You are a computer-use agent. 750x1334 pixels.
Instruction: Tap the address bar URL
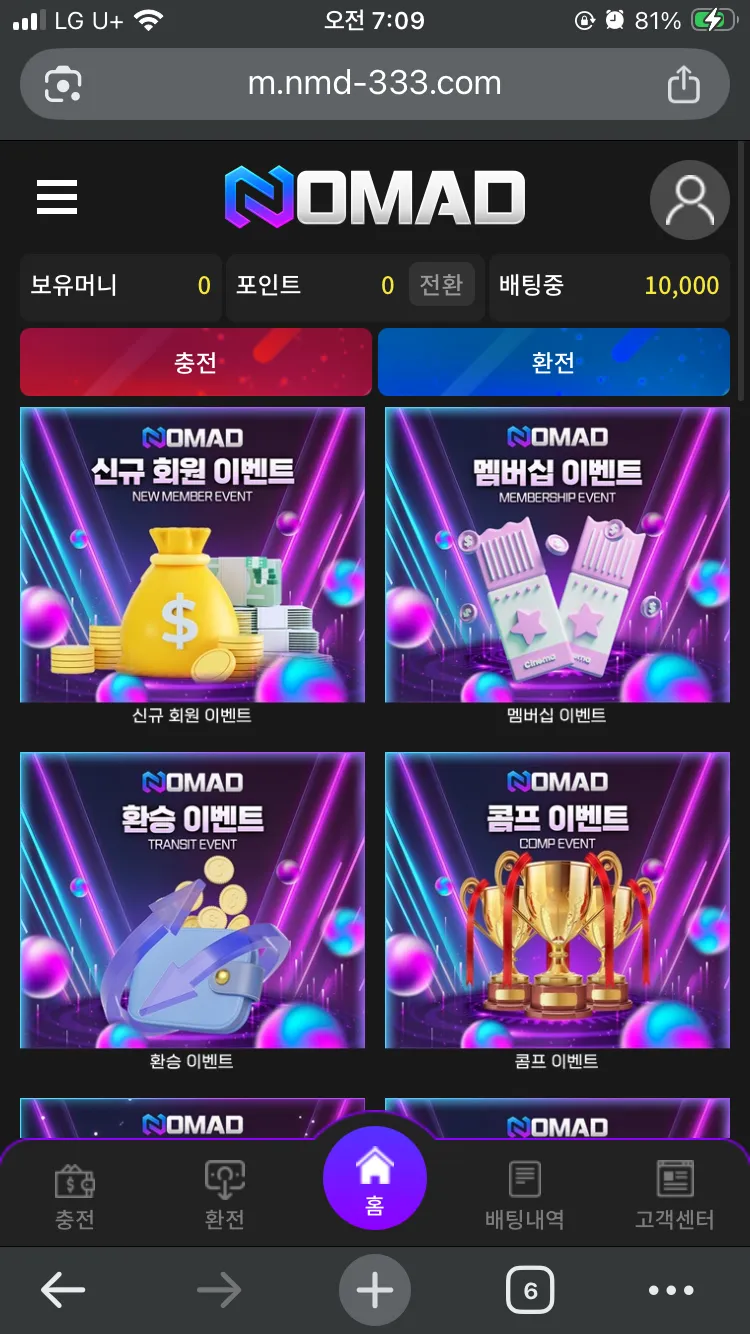point(374,83)
